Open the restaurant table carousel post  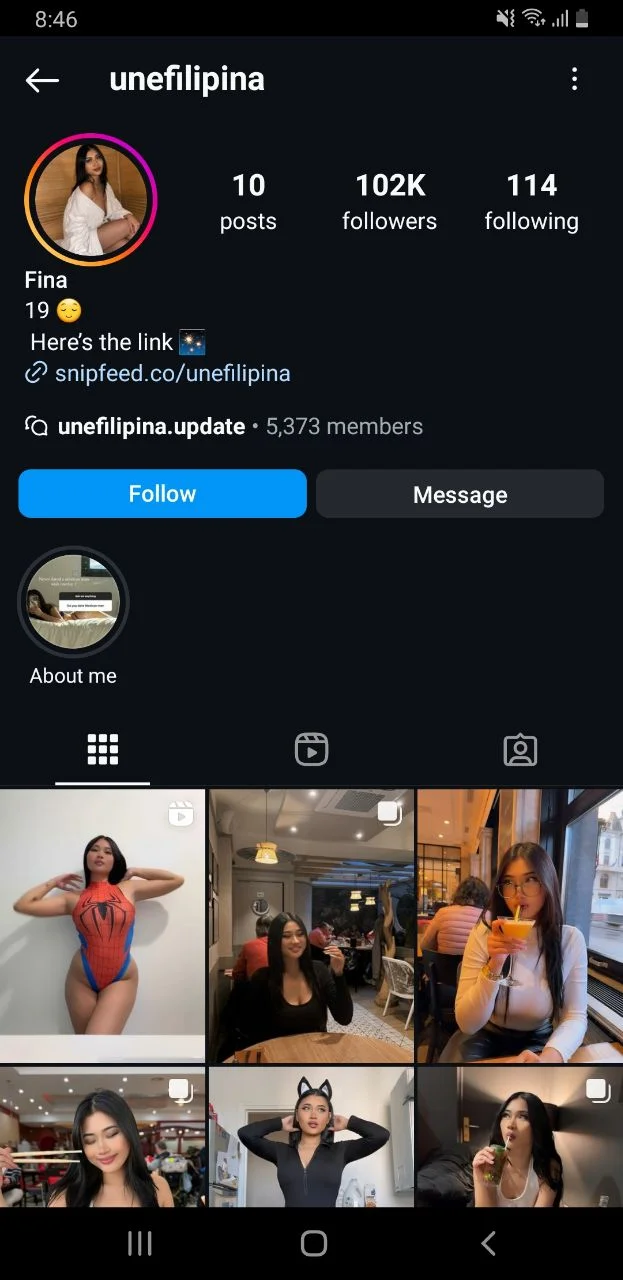pos(311,925)
